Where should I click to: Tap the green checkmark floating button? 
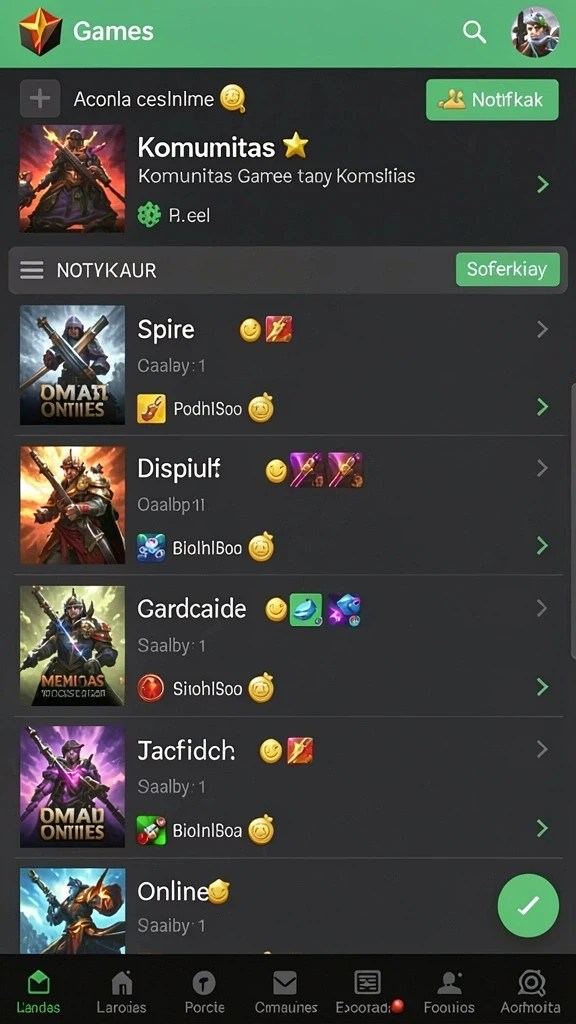click(x=528, y=905)
